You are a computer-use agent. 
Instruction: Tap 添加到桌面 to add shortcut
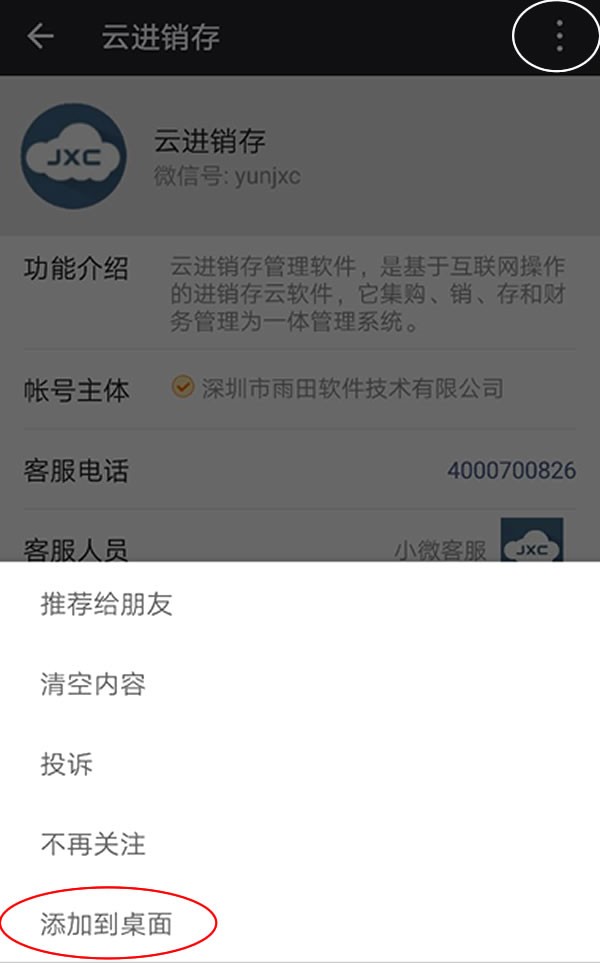pos(300,923)
